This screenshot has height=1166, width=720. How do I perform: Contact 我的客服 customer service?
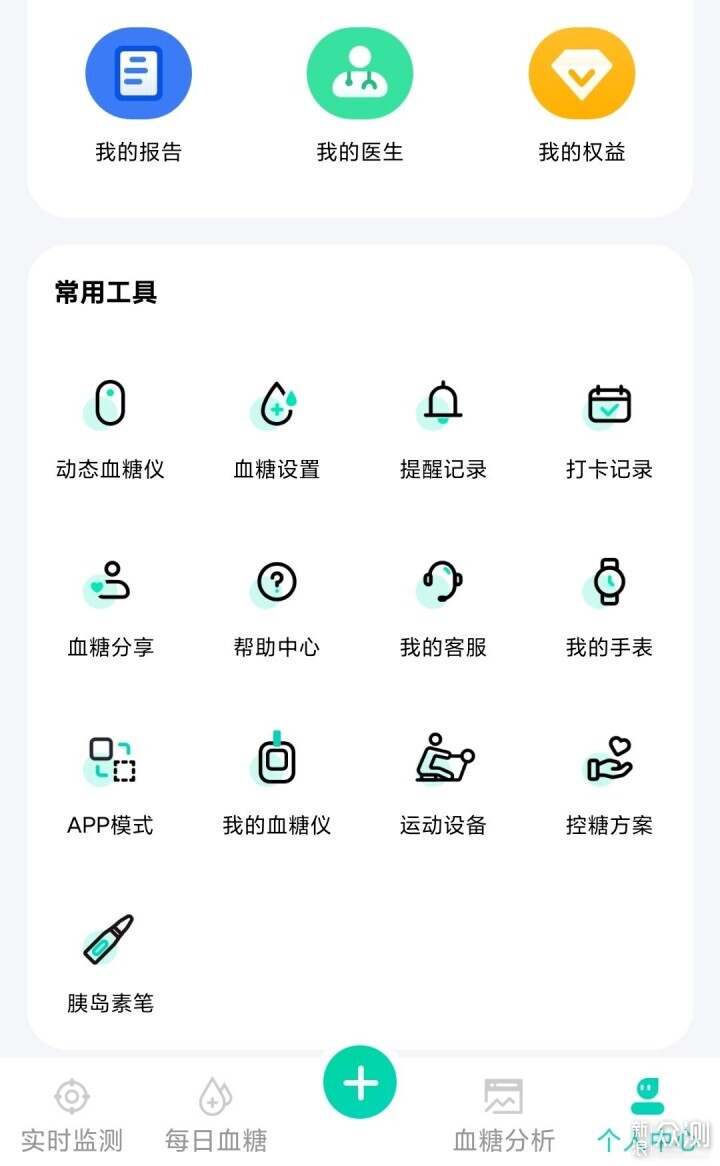443,608
